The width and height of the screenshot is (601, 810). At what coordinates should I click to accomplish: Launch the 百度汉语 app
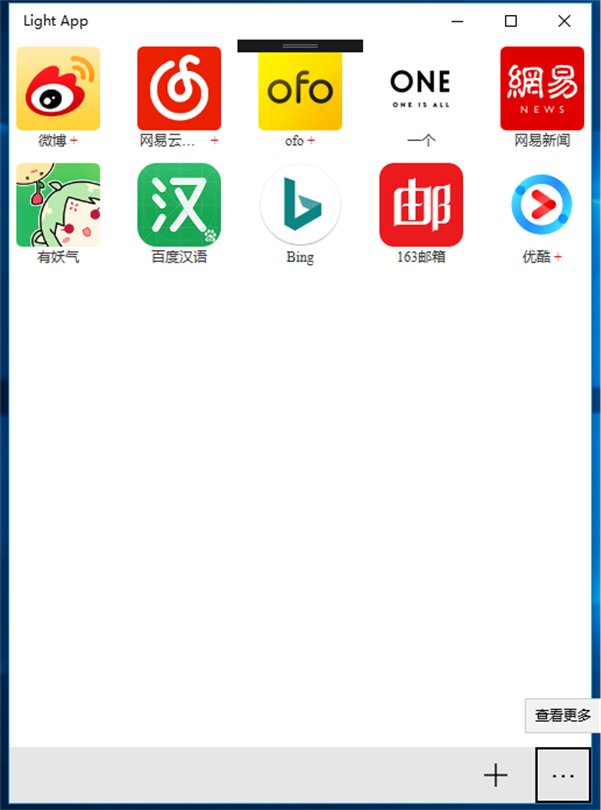point(179,205)
